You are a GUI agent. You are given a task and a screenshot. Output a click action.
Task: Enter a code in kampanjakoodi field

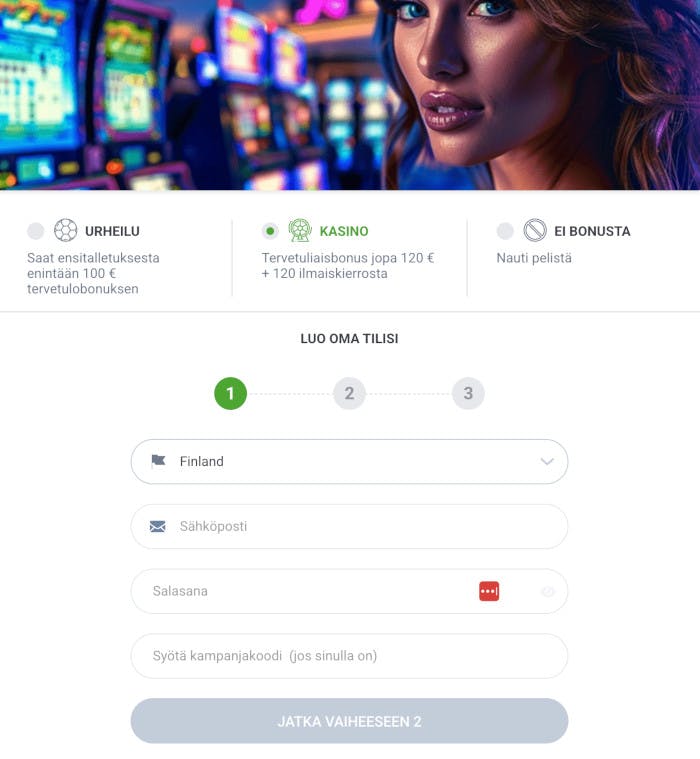coord(349,656)
